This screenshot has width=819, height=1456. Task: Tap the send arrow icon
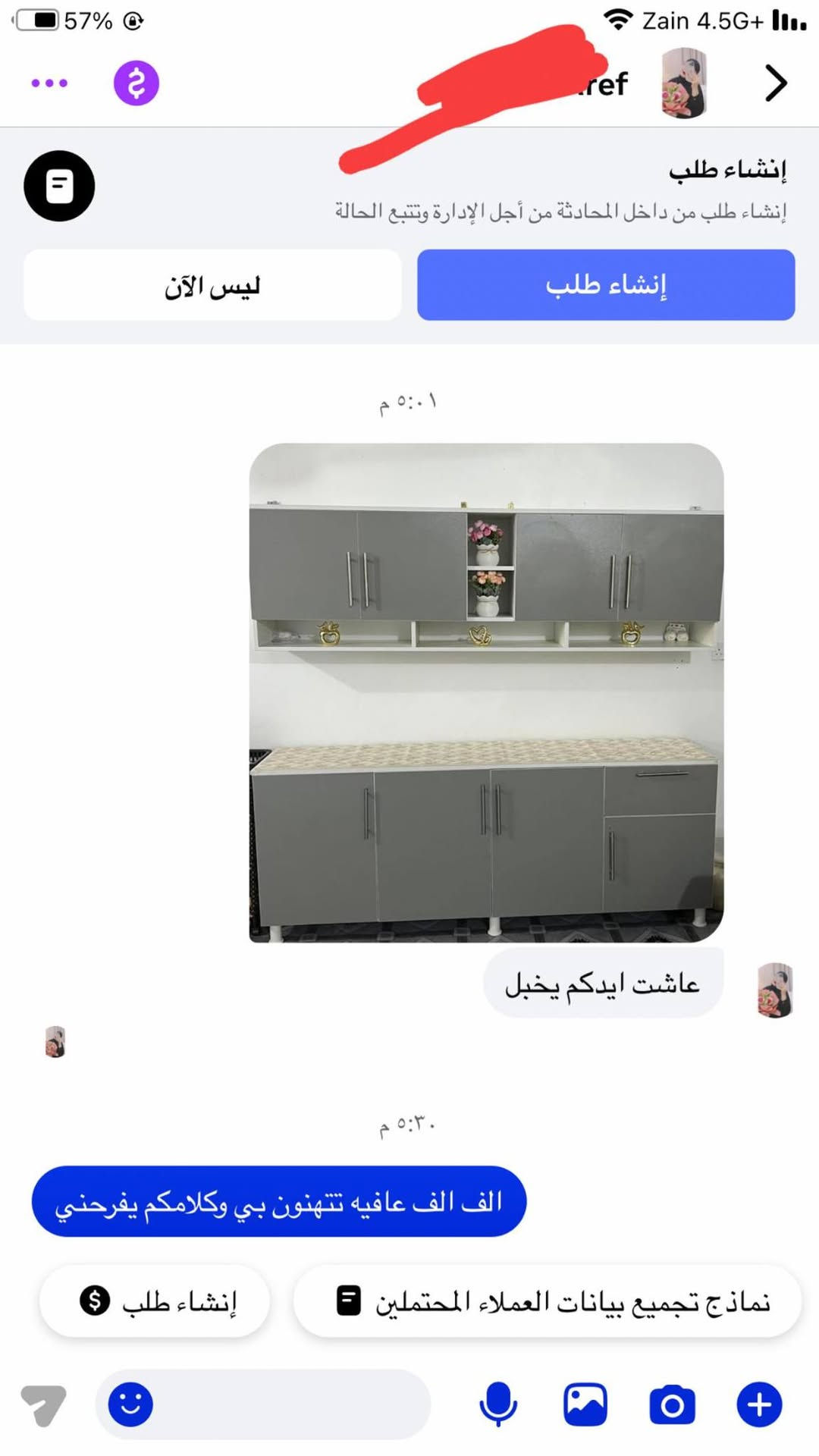(x=43, y=1404)
